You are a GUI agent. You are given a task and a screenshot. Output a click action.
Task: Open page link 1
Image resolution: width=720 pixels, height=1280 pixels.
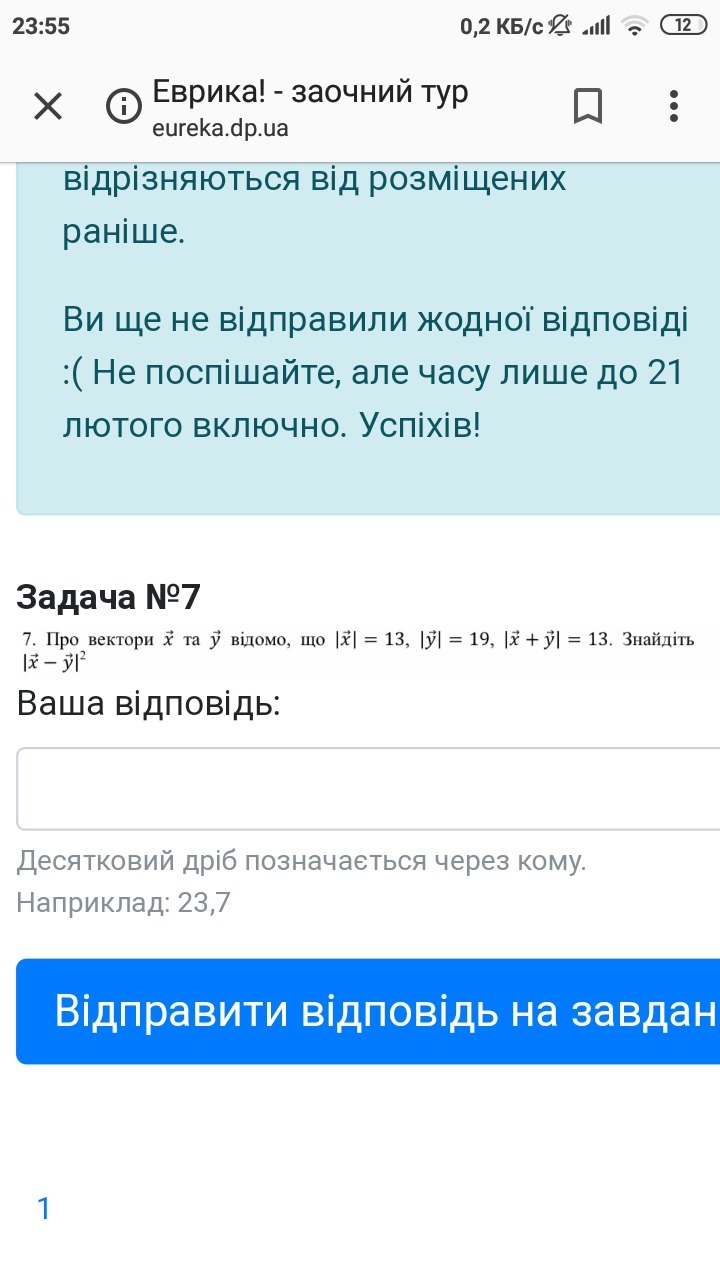(x=43, y=1209)
